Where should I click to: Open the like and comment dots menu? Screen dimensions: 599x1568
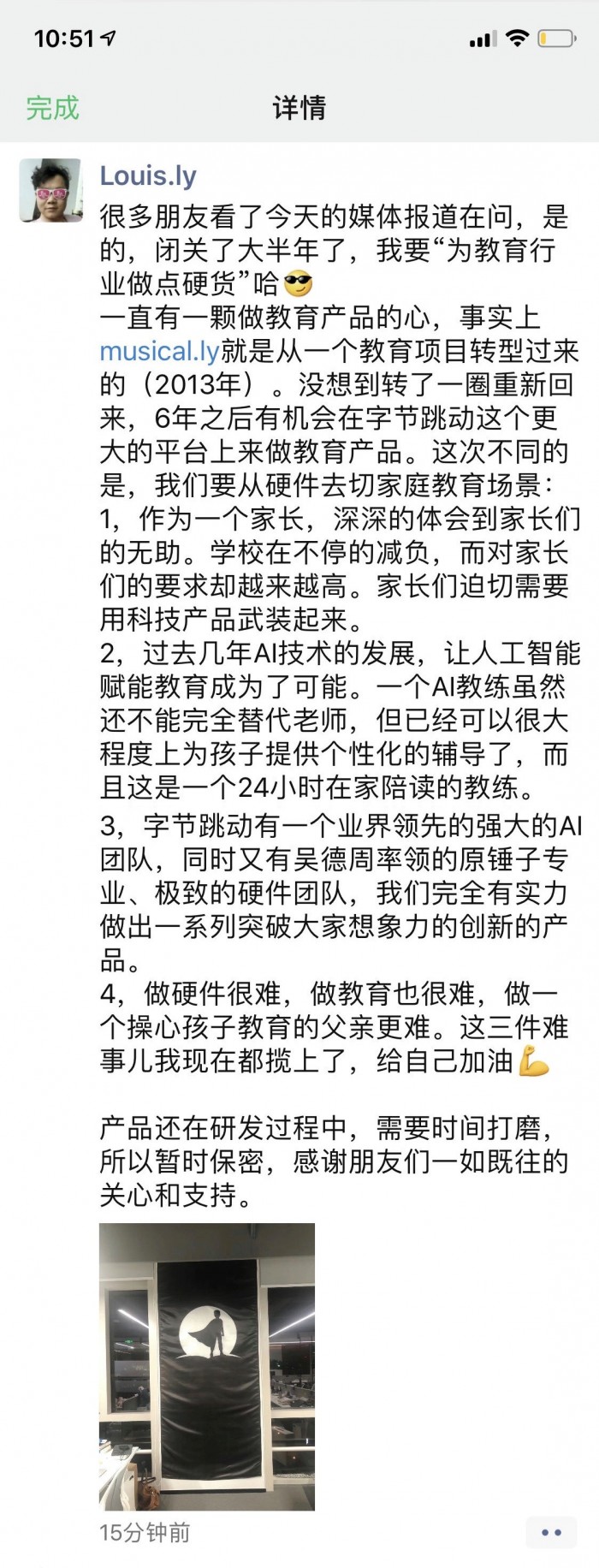[551, 1532]
